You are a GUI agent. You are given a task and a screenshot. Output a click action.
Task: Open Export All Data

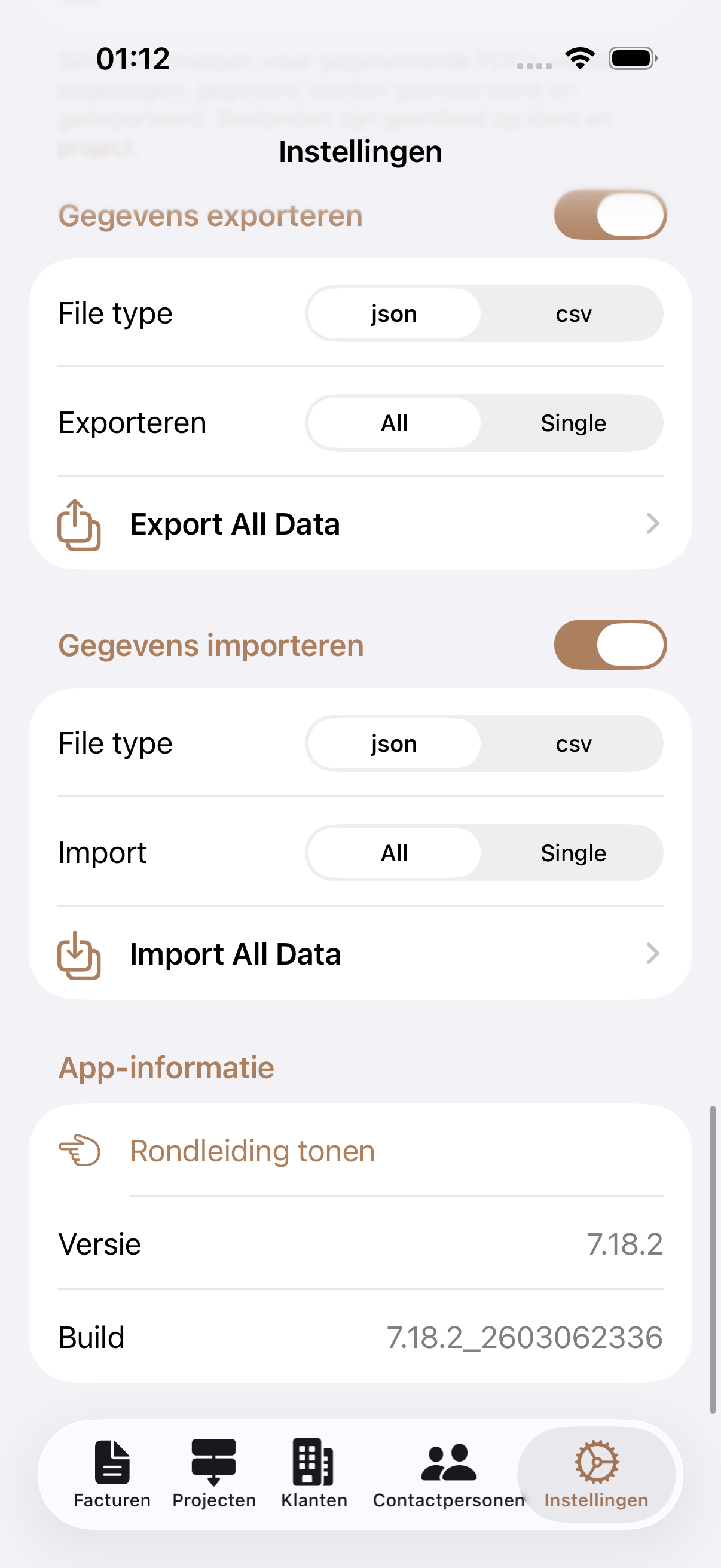[x=359, y=524]
